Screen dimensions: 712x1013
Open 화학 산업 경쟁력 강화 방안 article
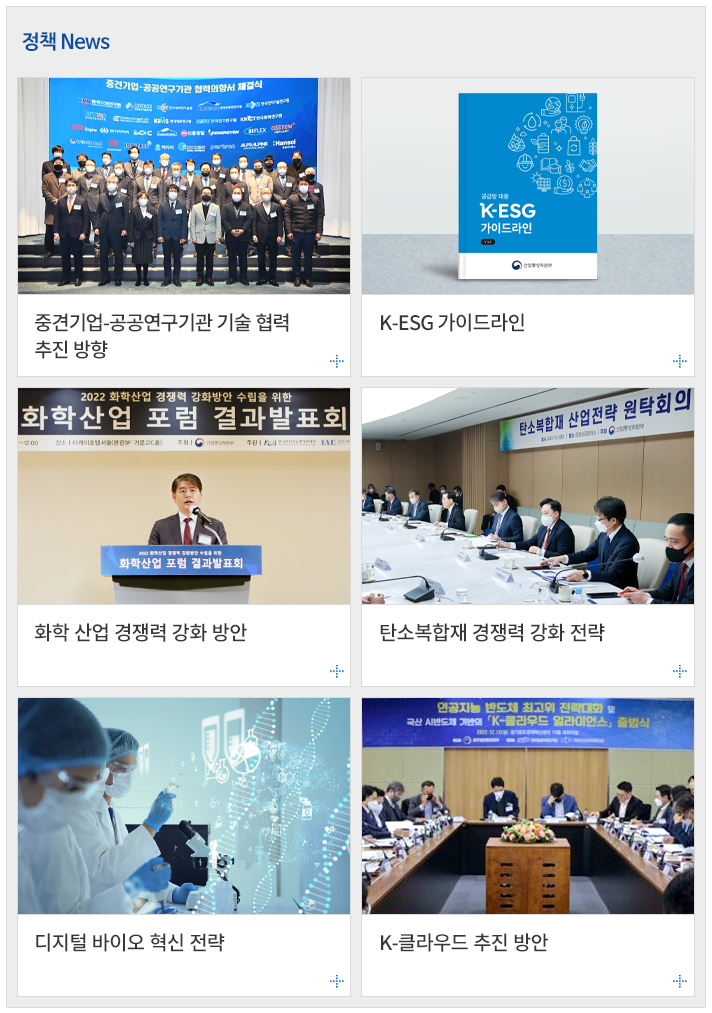pyautogui.click(x=140, y=632)
